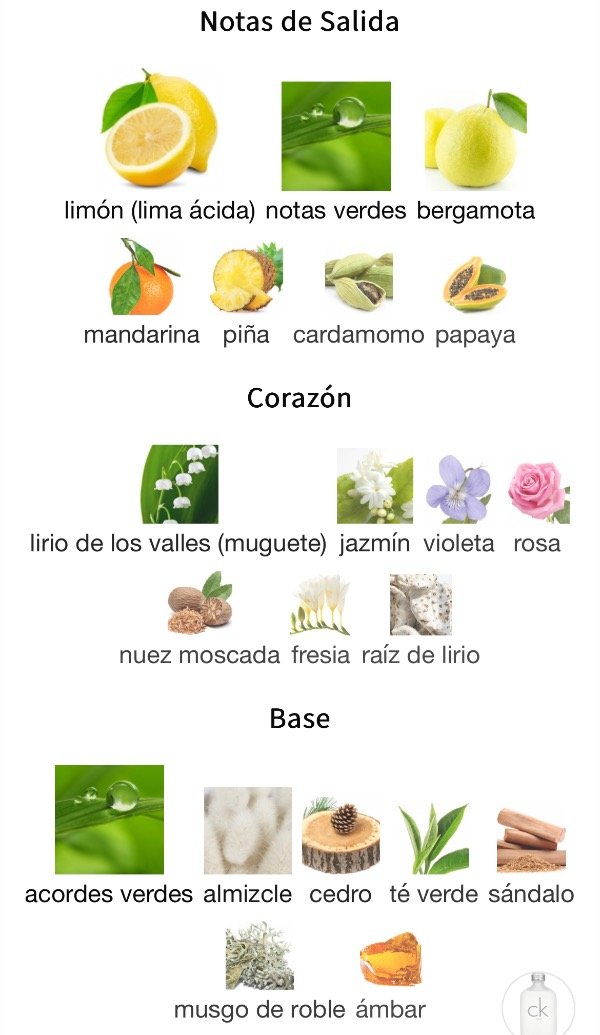Viewport: 600px width, 1035px height.
Task: Open the rosa note
Action: (x=537, y=490)
